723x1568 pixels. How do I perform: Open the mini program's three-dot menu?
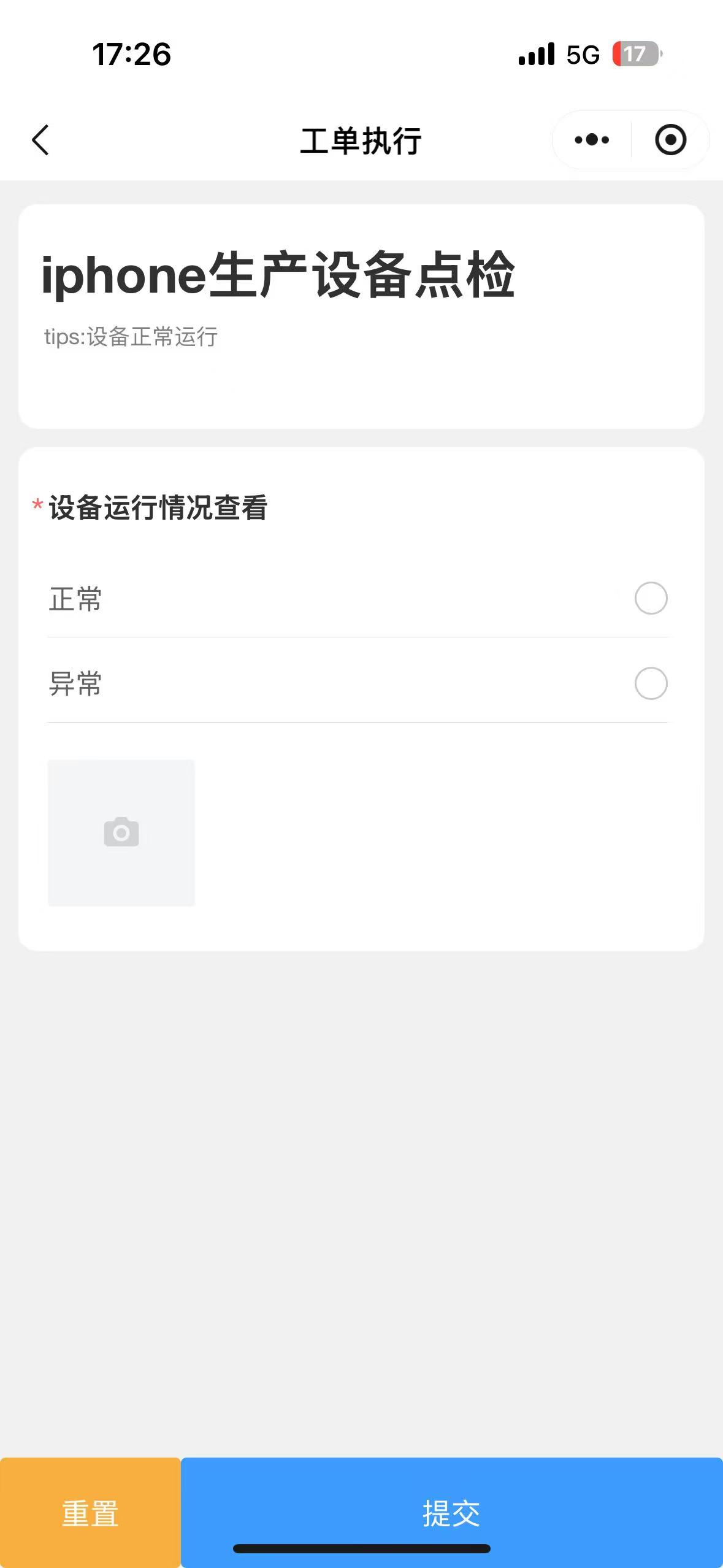pos(592,140)
